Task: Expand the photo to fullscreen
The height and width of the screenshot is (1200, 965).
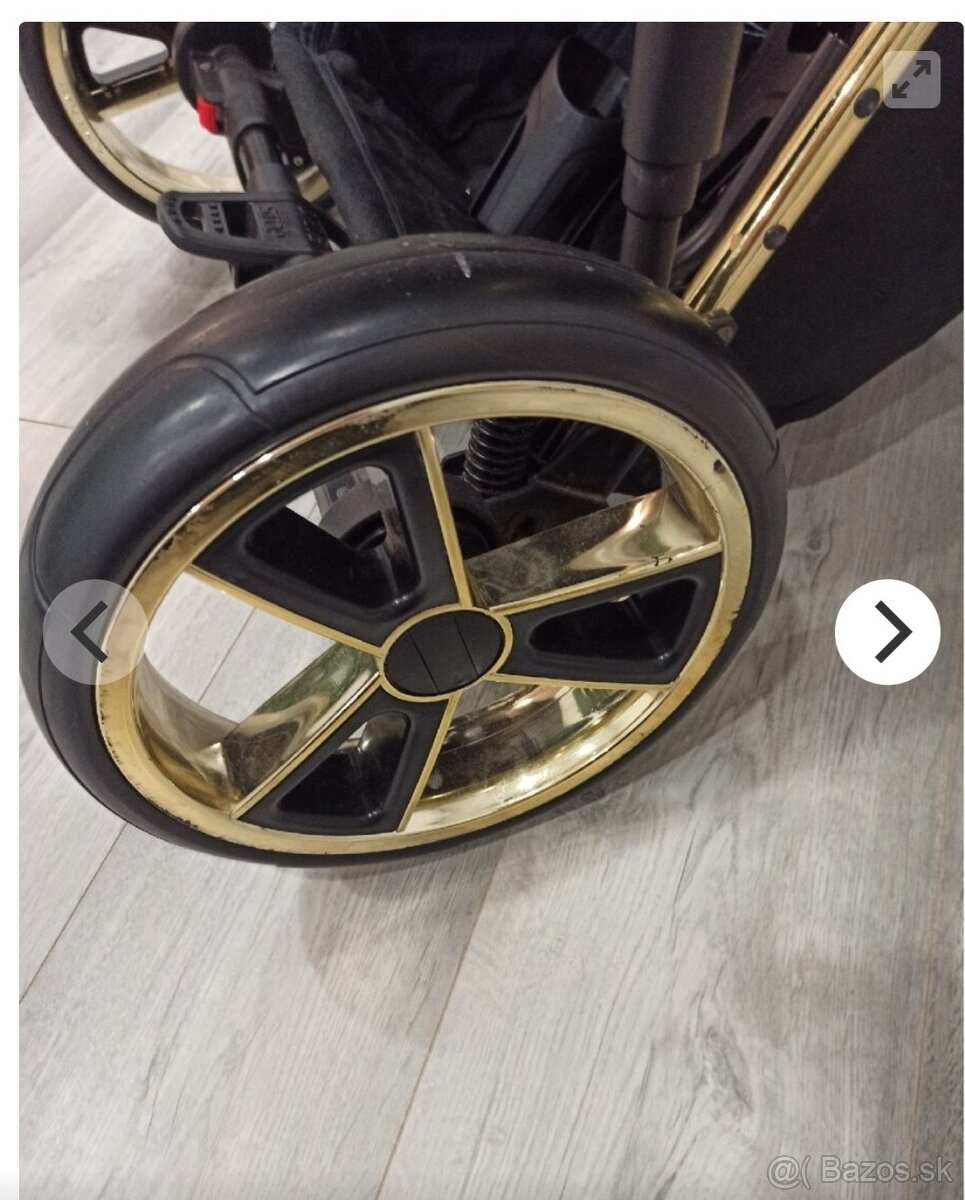Action: pyautogui.click(x=911, y=79)
